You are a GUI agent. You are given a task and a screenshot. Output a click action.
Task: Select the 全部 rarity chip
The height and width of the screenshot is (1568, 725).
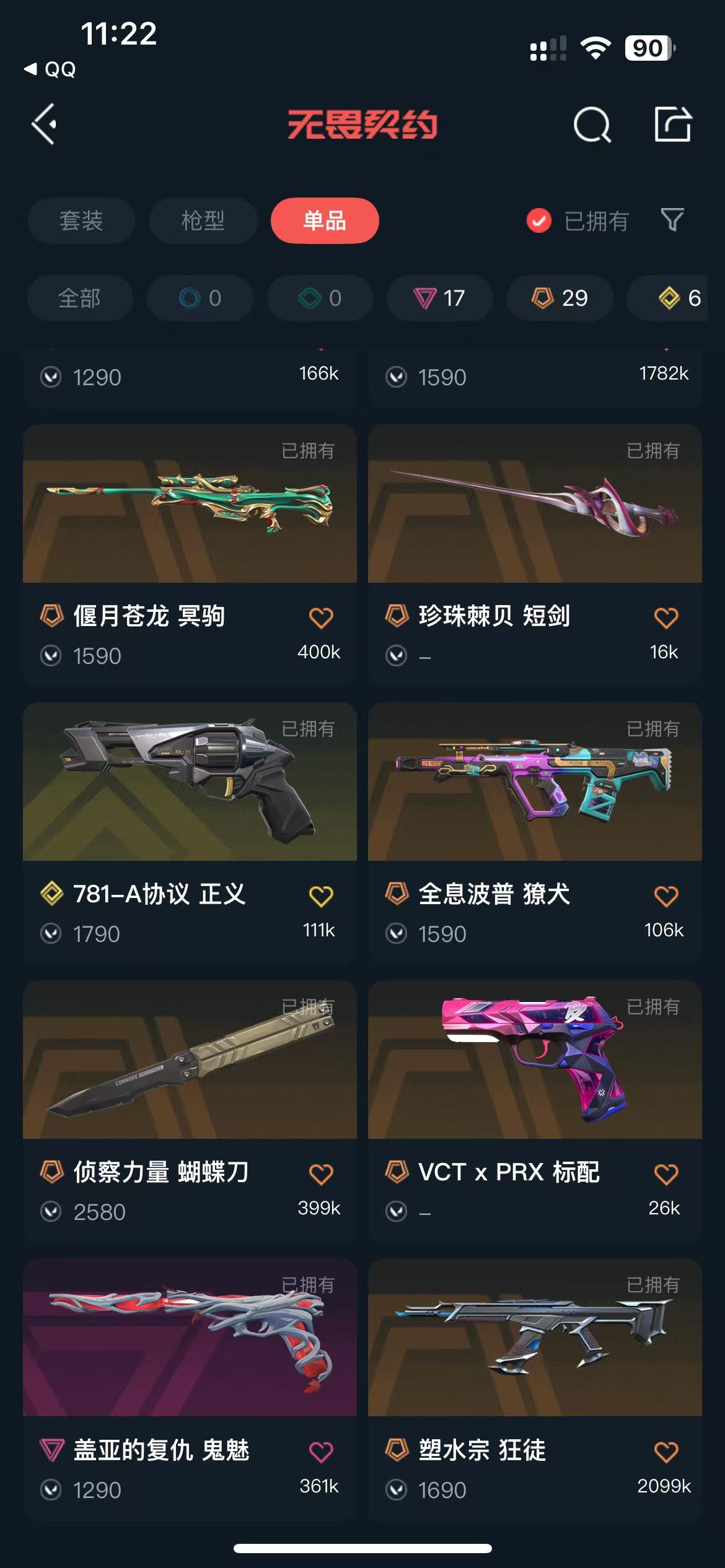point(80,298)
